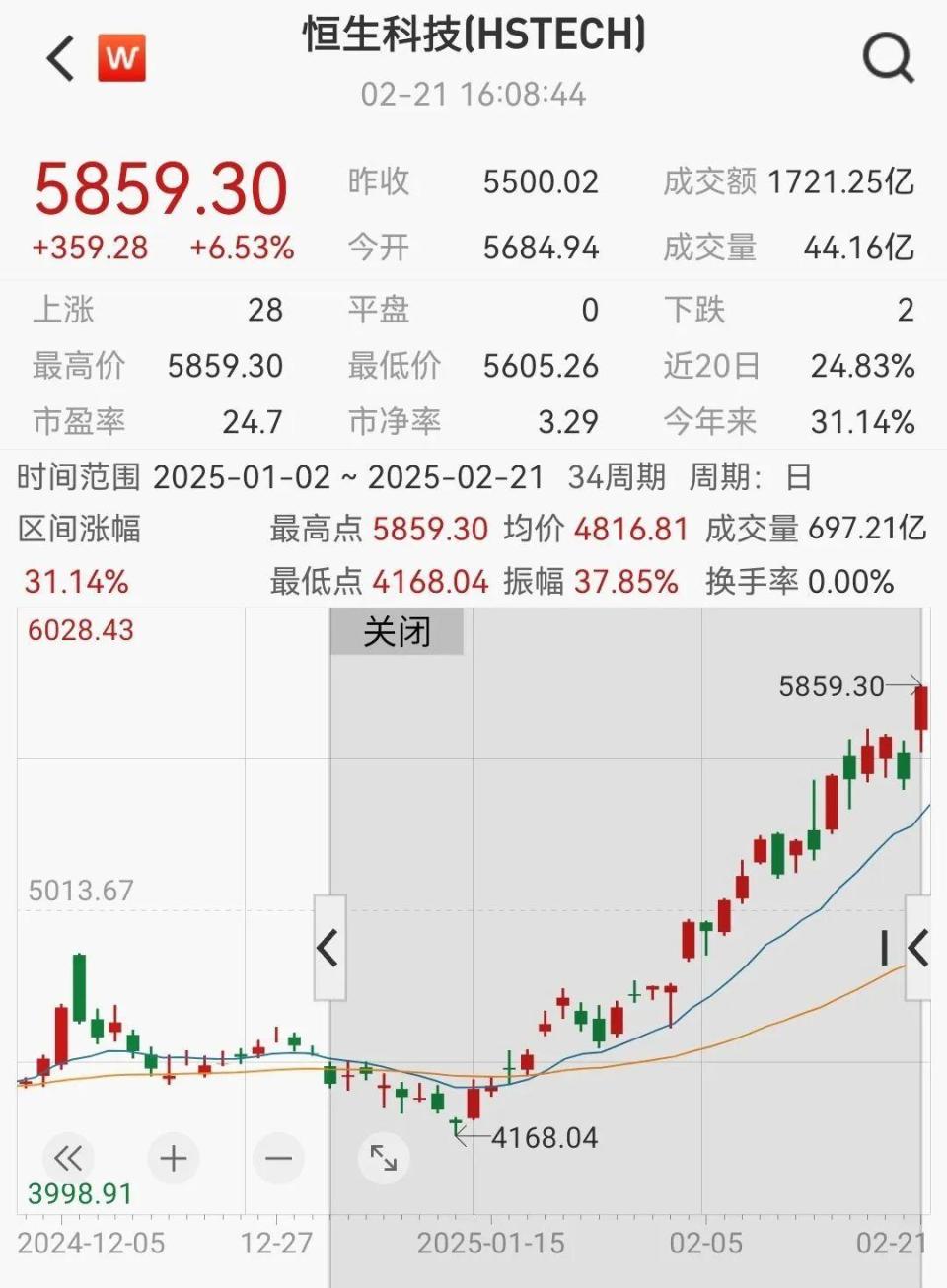Collapse the selection using the right chevron handle
This screenshot has width=947, height=1288.
[x=920, y=947]
